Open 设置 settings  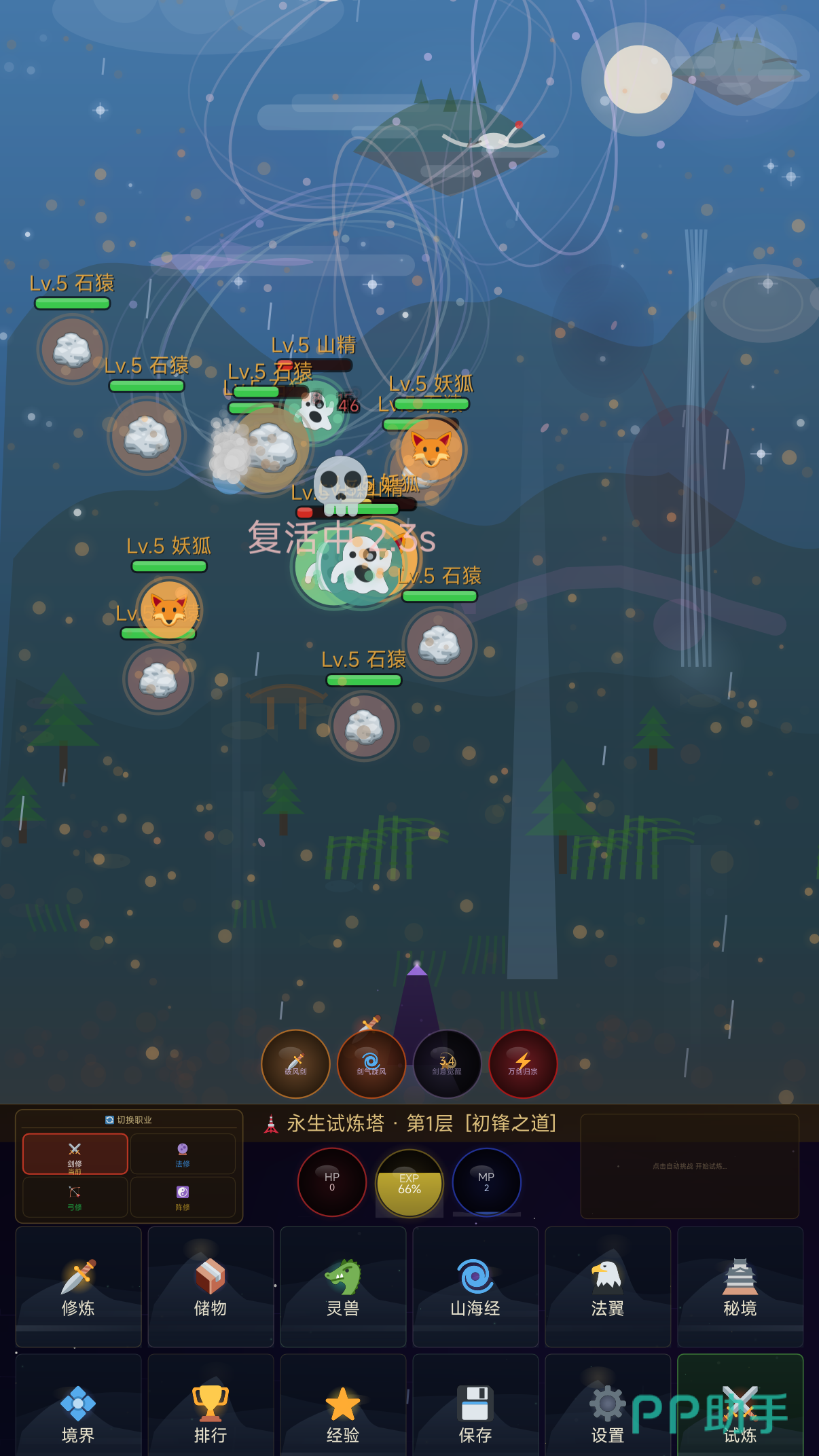coord(608,1413)
